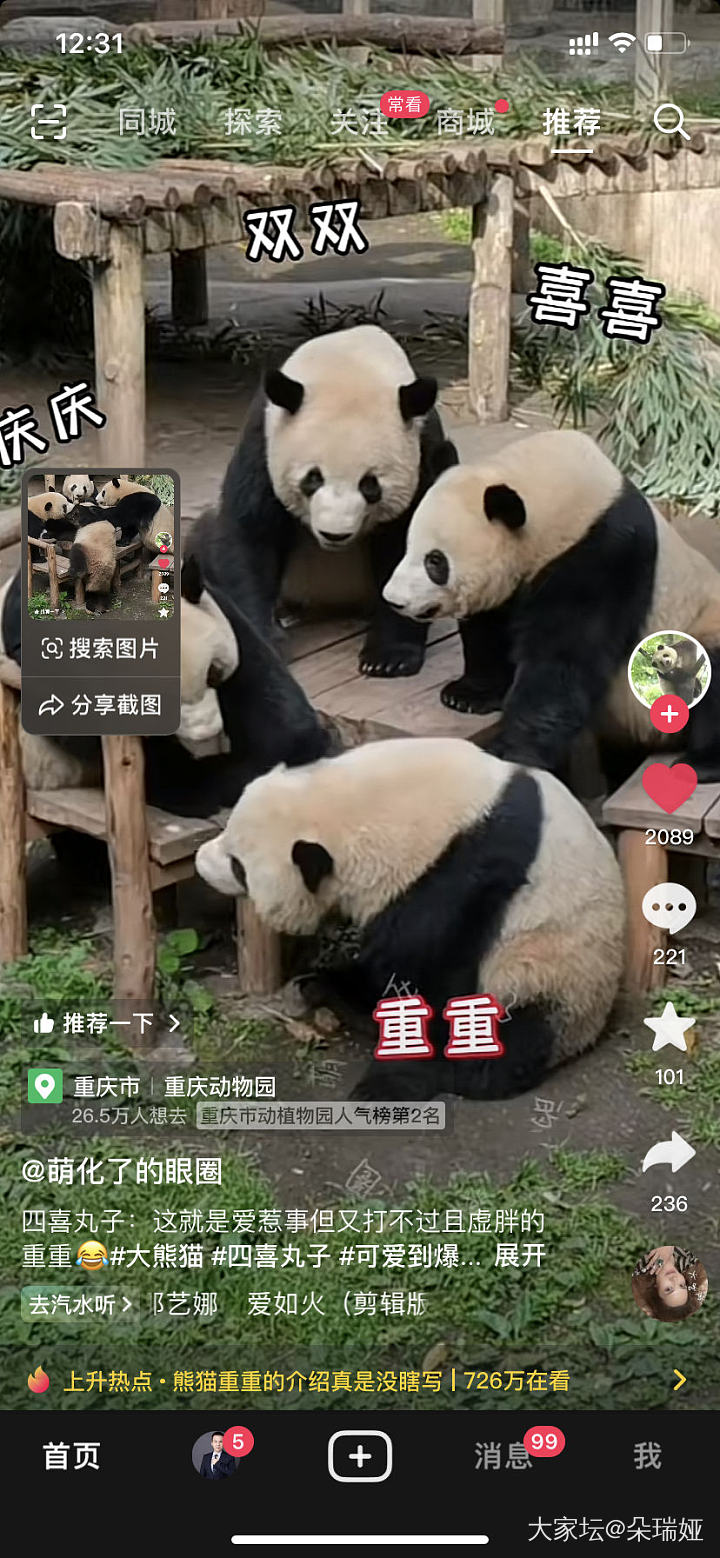Switch to the 同城 tab
This screenshot has height=1558, width=720.
[147, 122]
